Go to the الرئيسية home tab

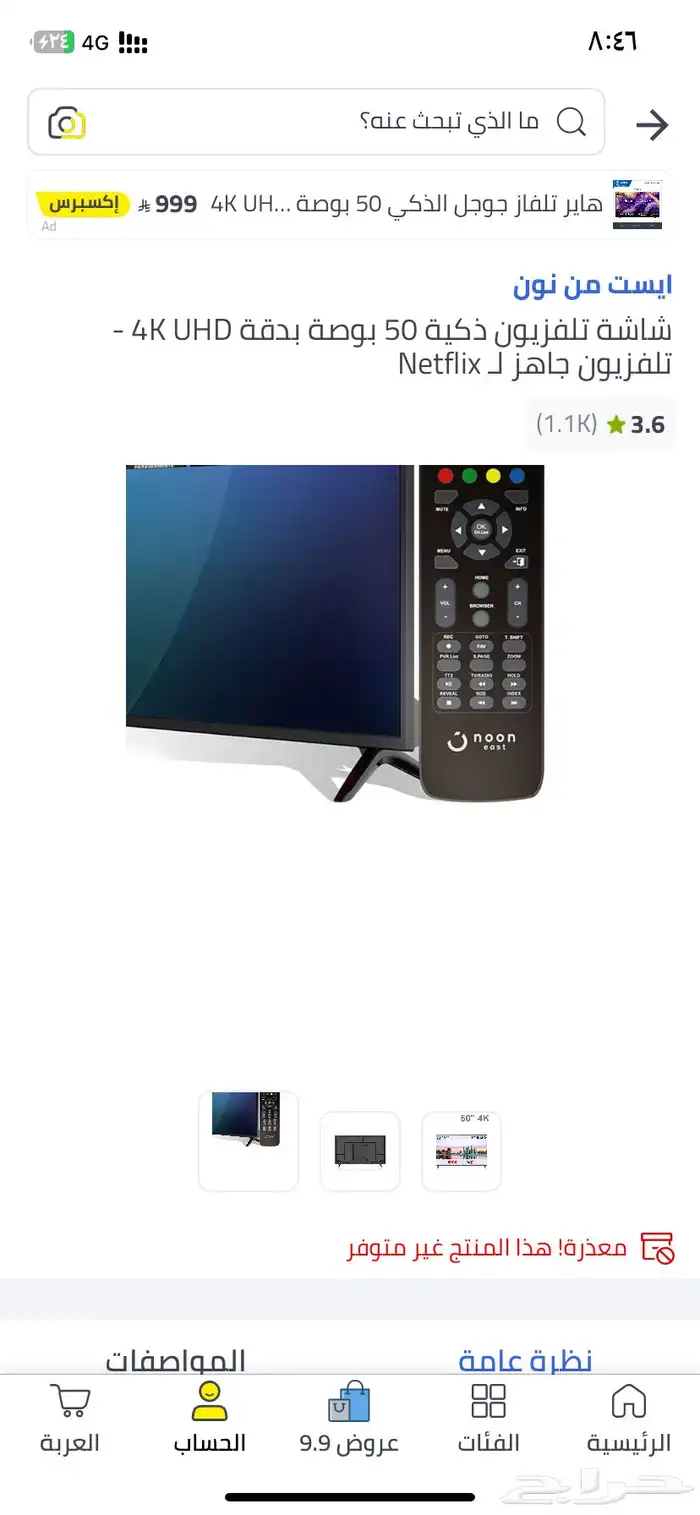pyautogui.click(x=628, y=1418)
